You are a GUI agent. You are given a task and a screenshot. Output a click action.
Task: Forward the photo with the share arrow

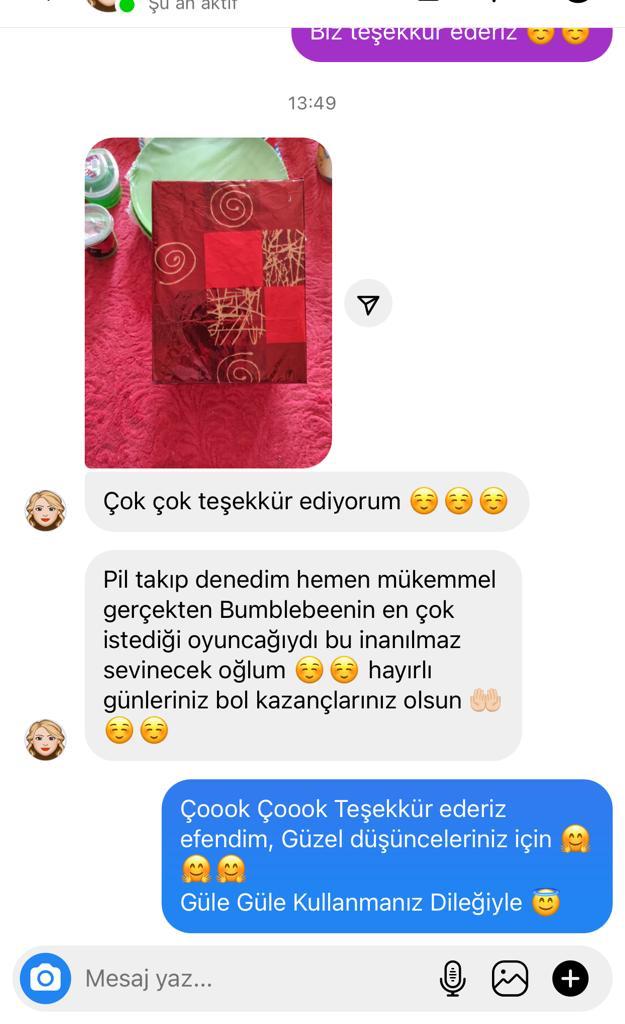coord(368,304)
